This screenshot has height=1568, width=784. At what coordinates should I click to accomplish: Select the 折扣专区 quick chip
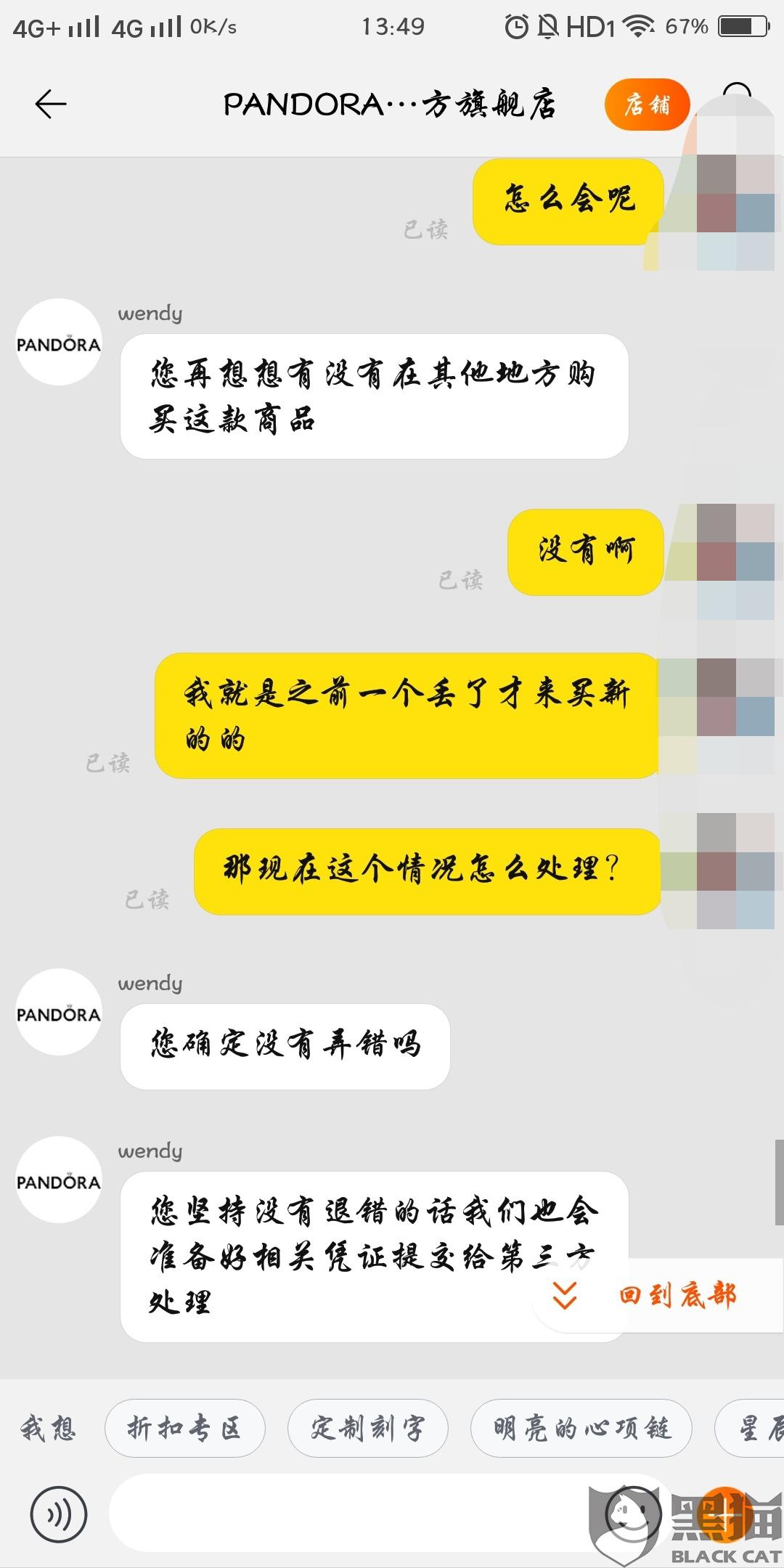pos(184,1429)
